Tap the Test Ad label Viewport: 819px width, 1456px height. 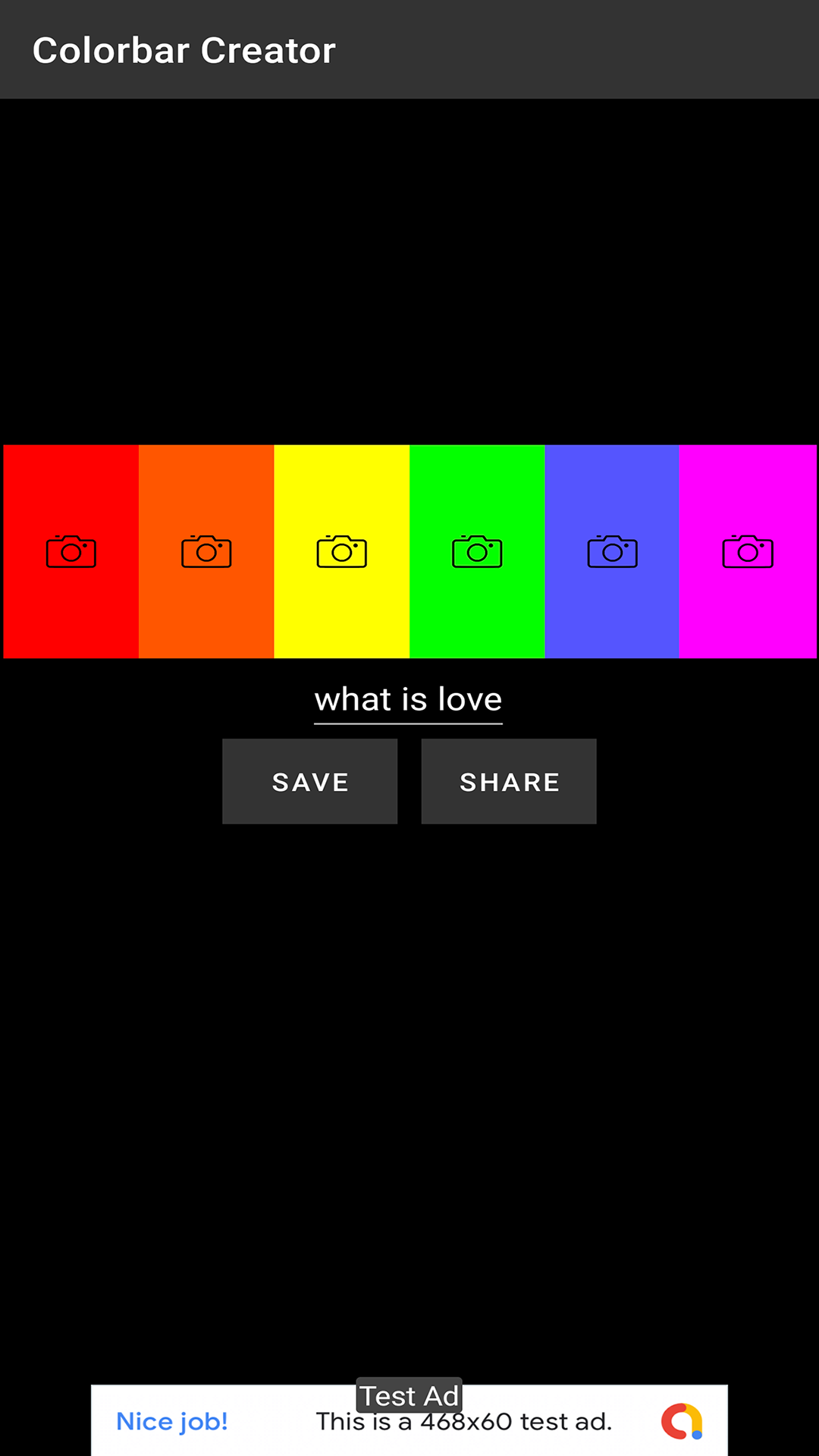coord(409,1395)
